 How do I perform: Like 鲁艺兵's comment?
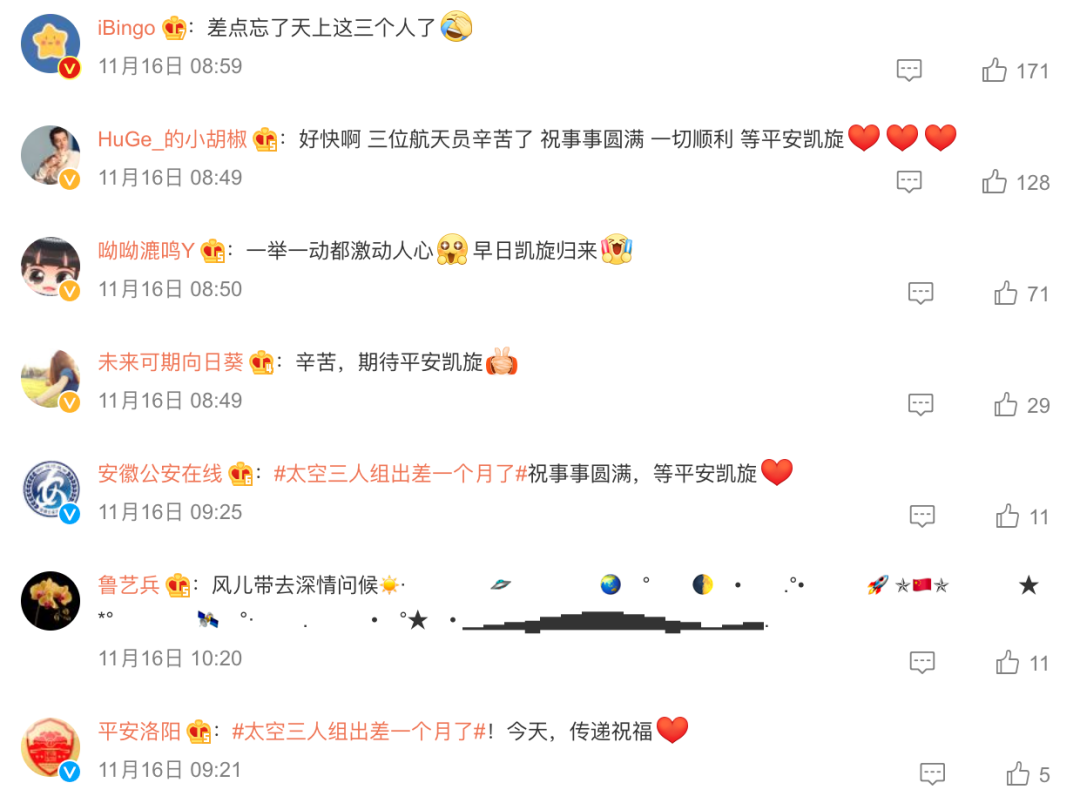tap(1007, 662)
